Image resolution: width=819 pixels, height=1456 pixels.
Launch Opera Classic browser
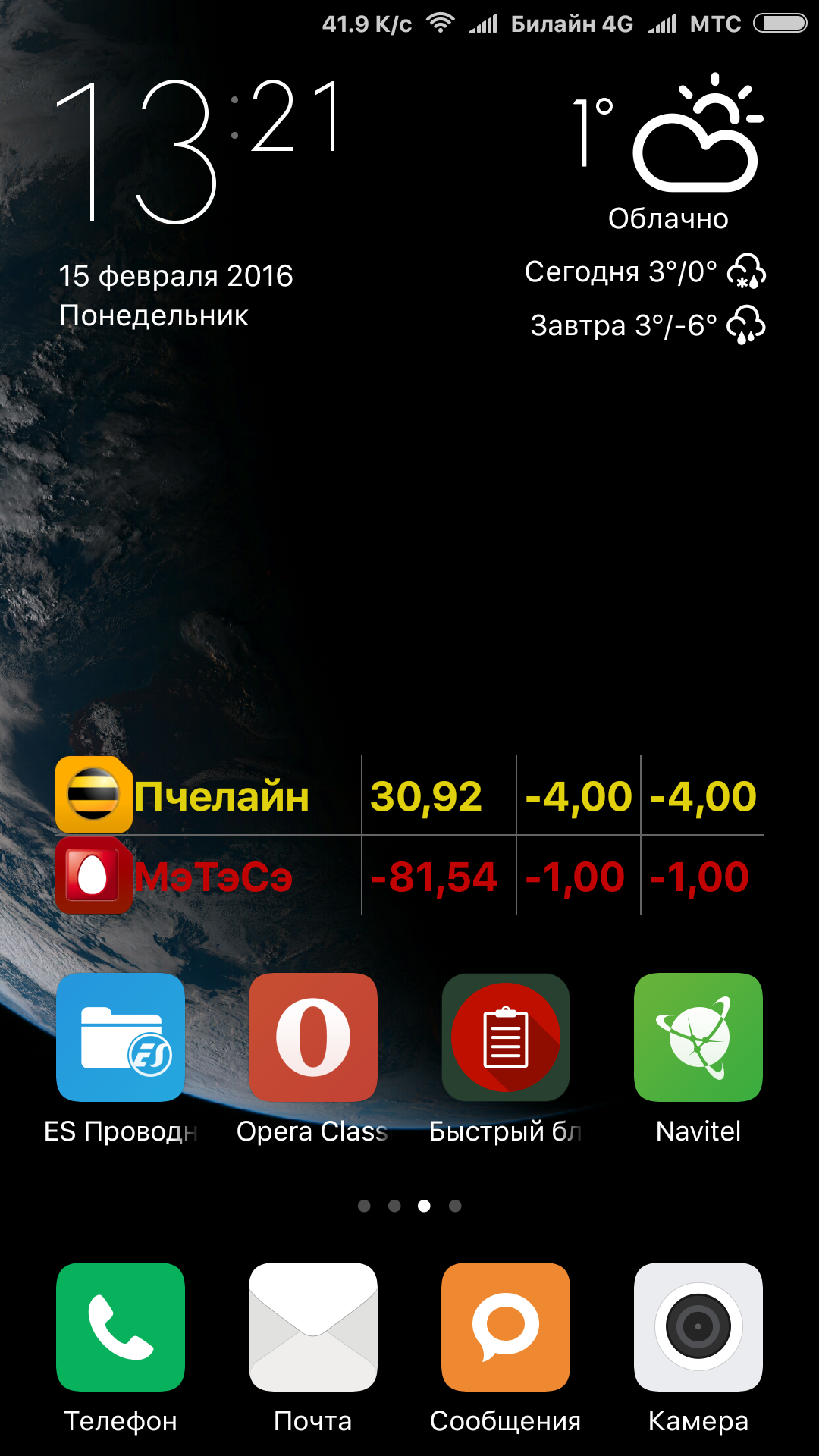pyautogui.click(x=313, y=1037)
